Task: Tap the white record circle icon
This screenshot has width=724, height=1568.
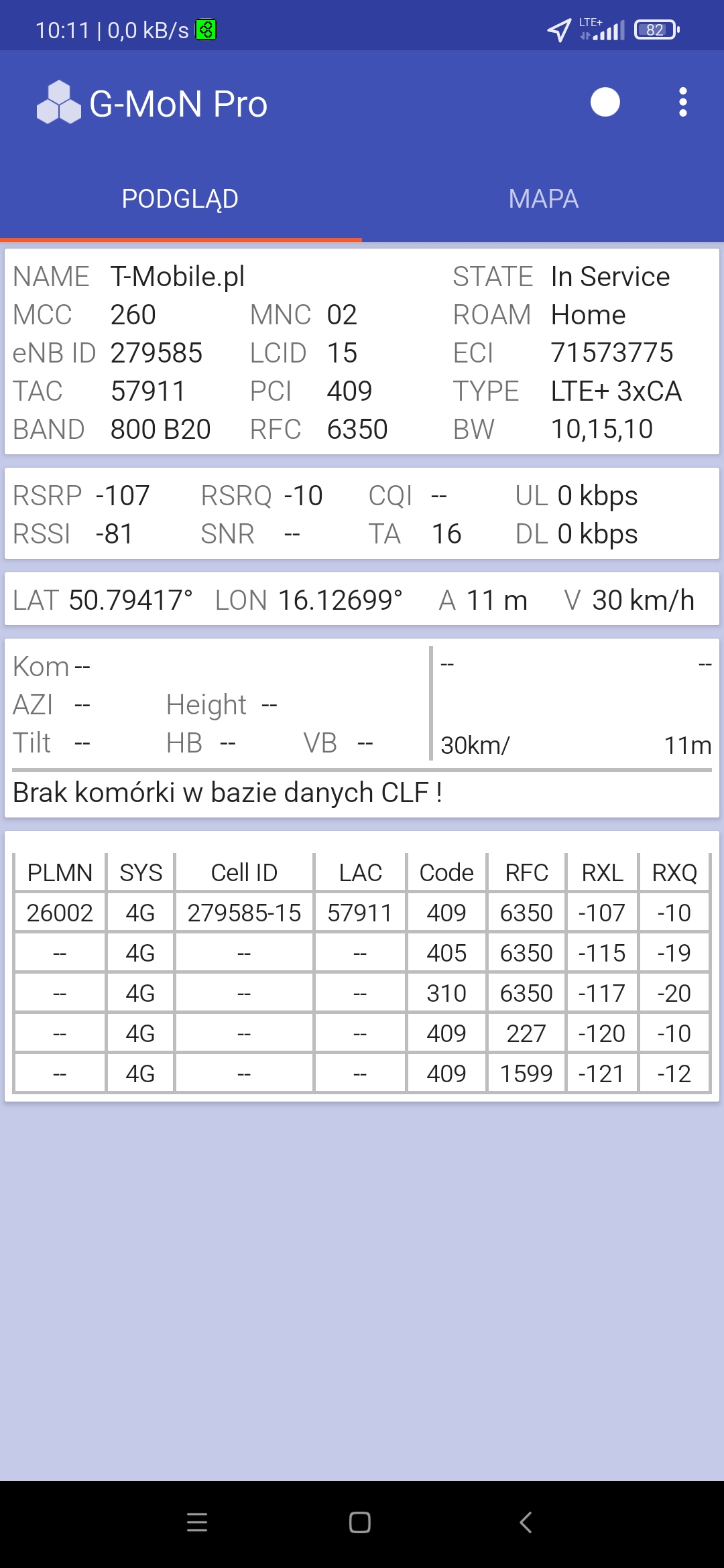Action: [x=605, y=103]
